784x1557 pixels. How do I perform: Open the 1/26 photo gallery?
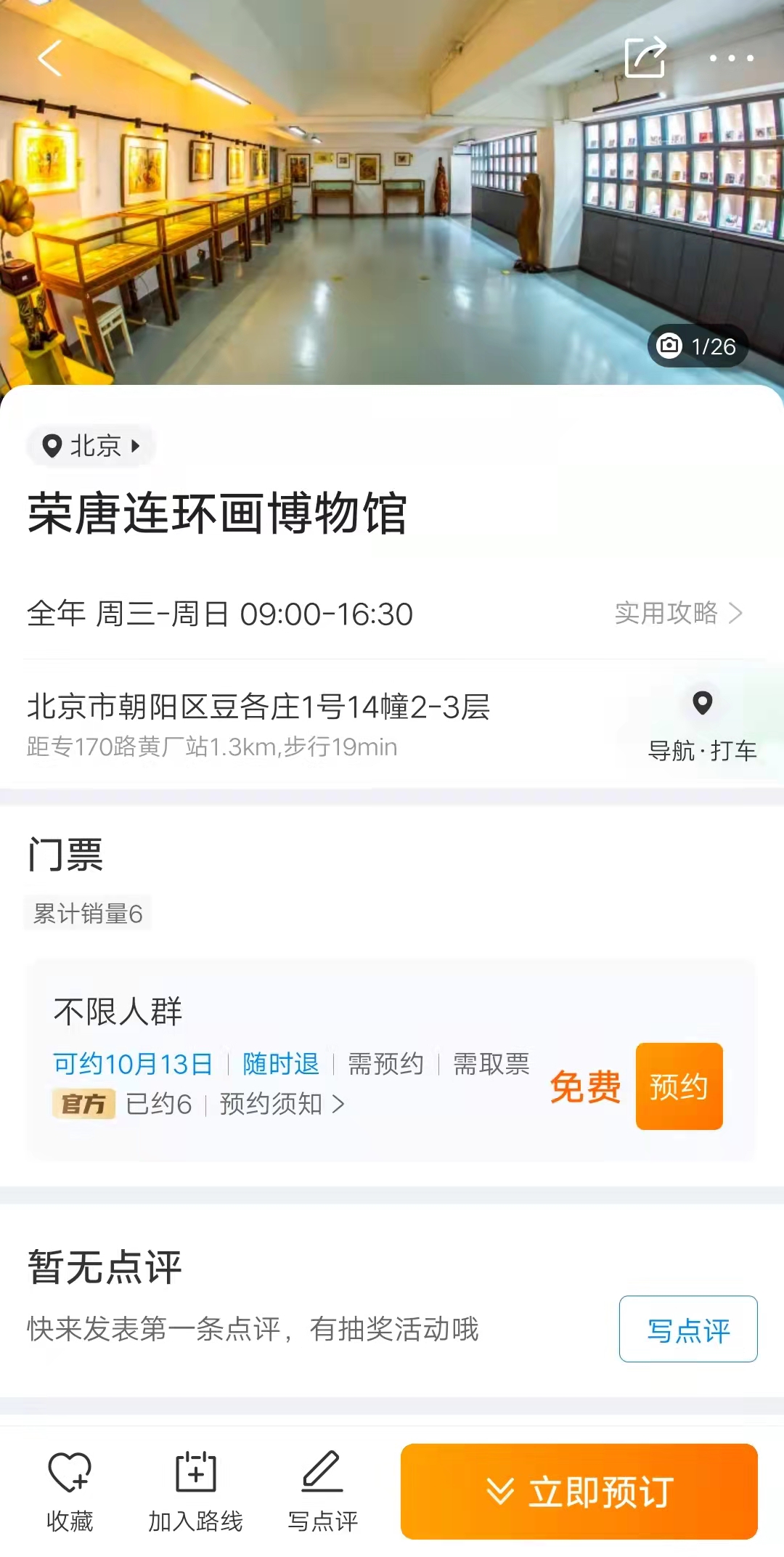click(x=698, y=346)
